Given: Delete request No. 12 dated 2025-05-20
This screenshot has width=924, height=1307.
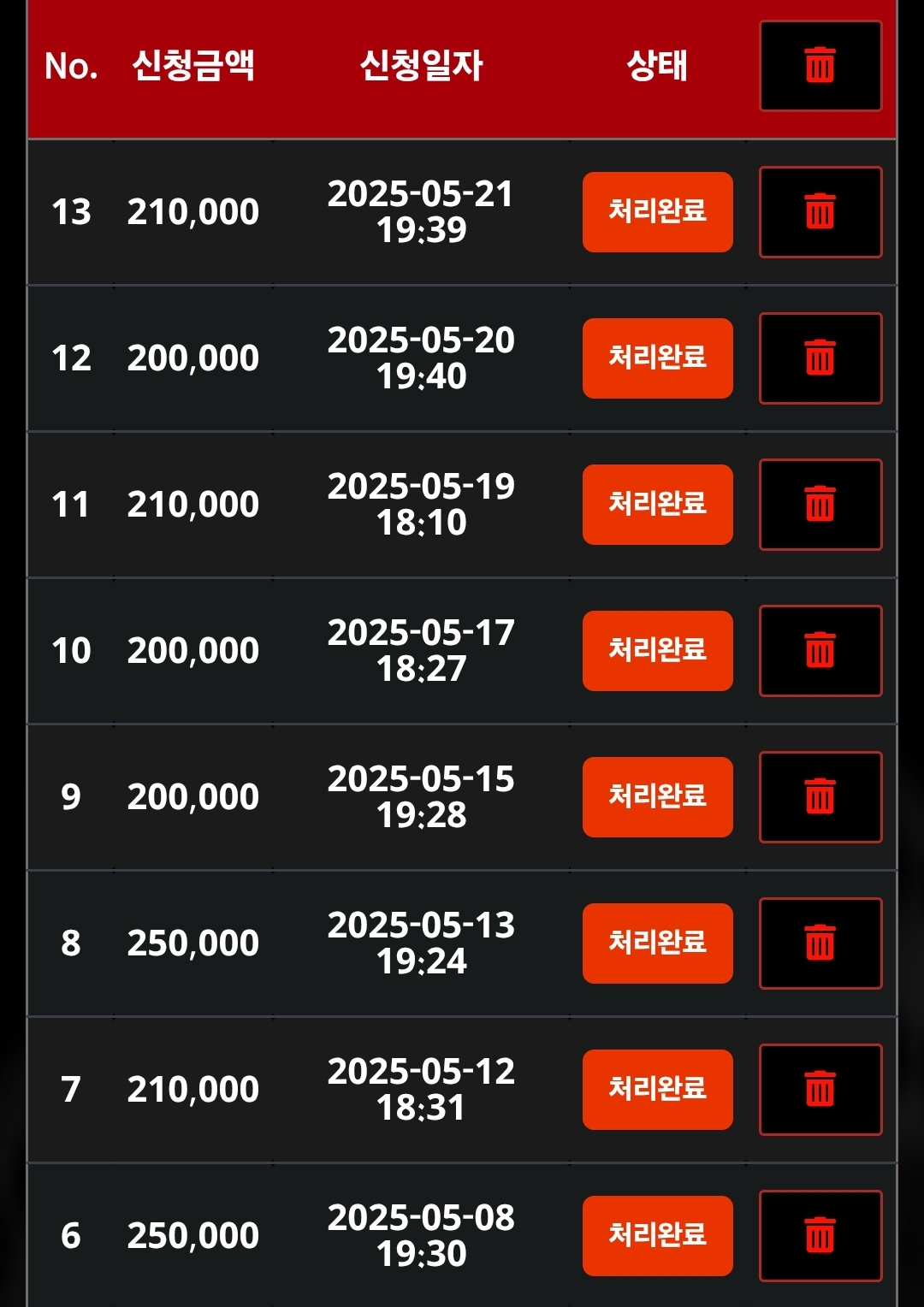Looking at the screenshot, I should click(820, 358).
